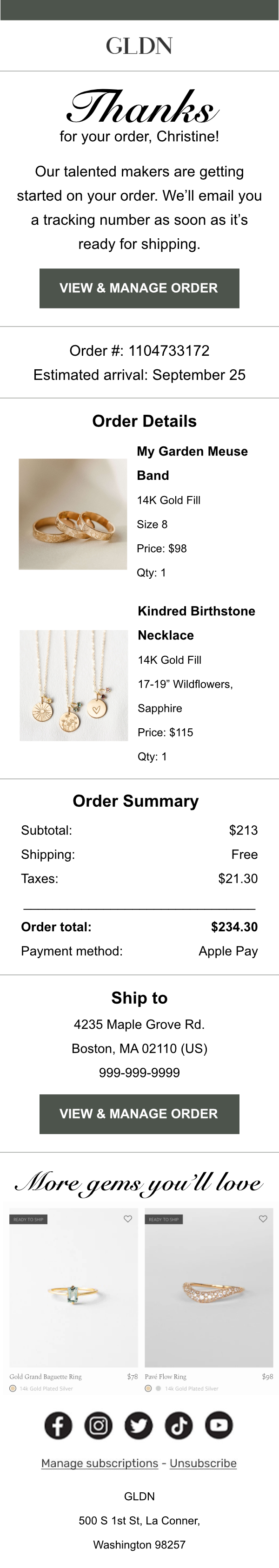Open GLDN's Instagram profile

[x=99, y=1425]
